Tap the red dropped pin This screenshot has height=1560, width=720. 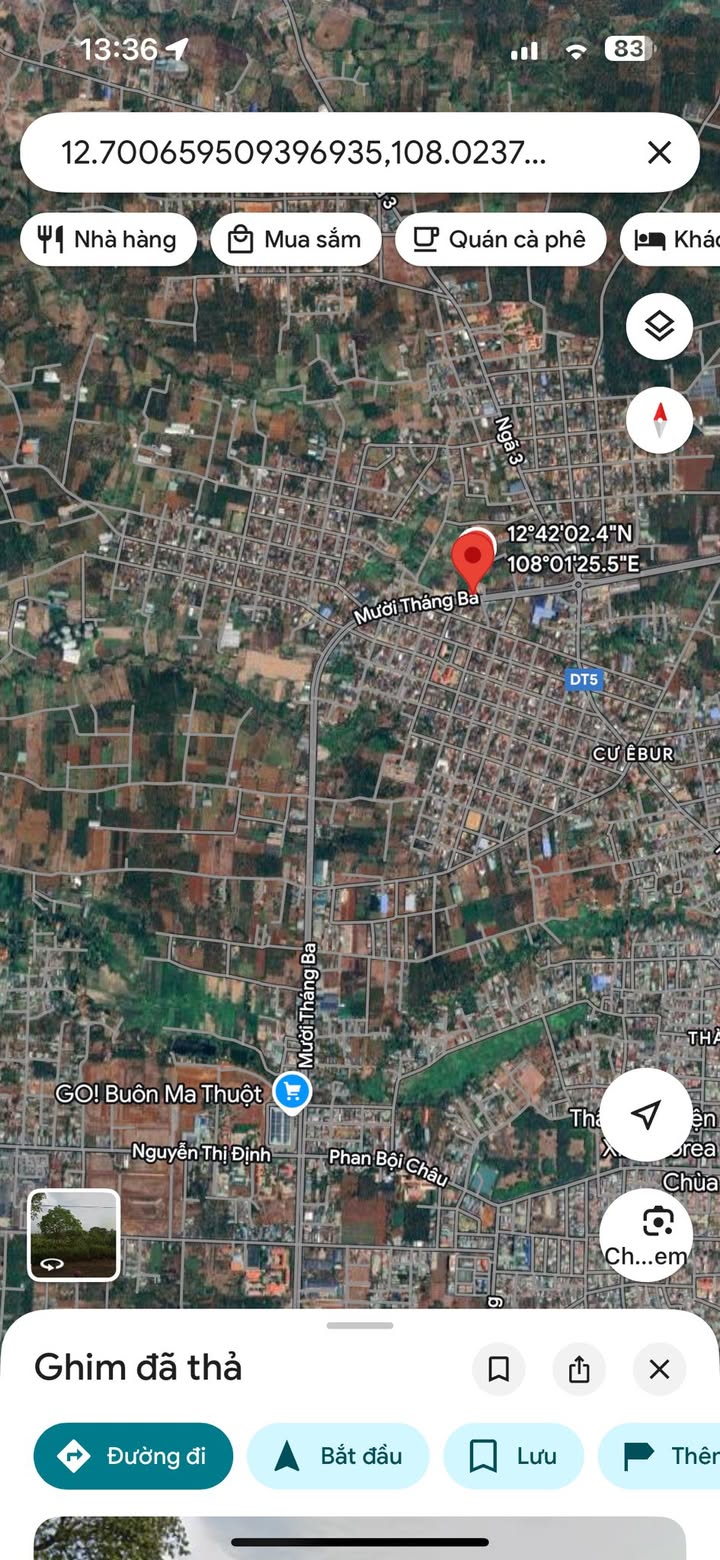click(x=472, y=560)
